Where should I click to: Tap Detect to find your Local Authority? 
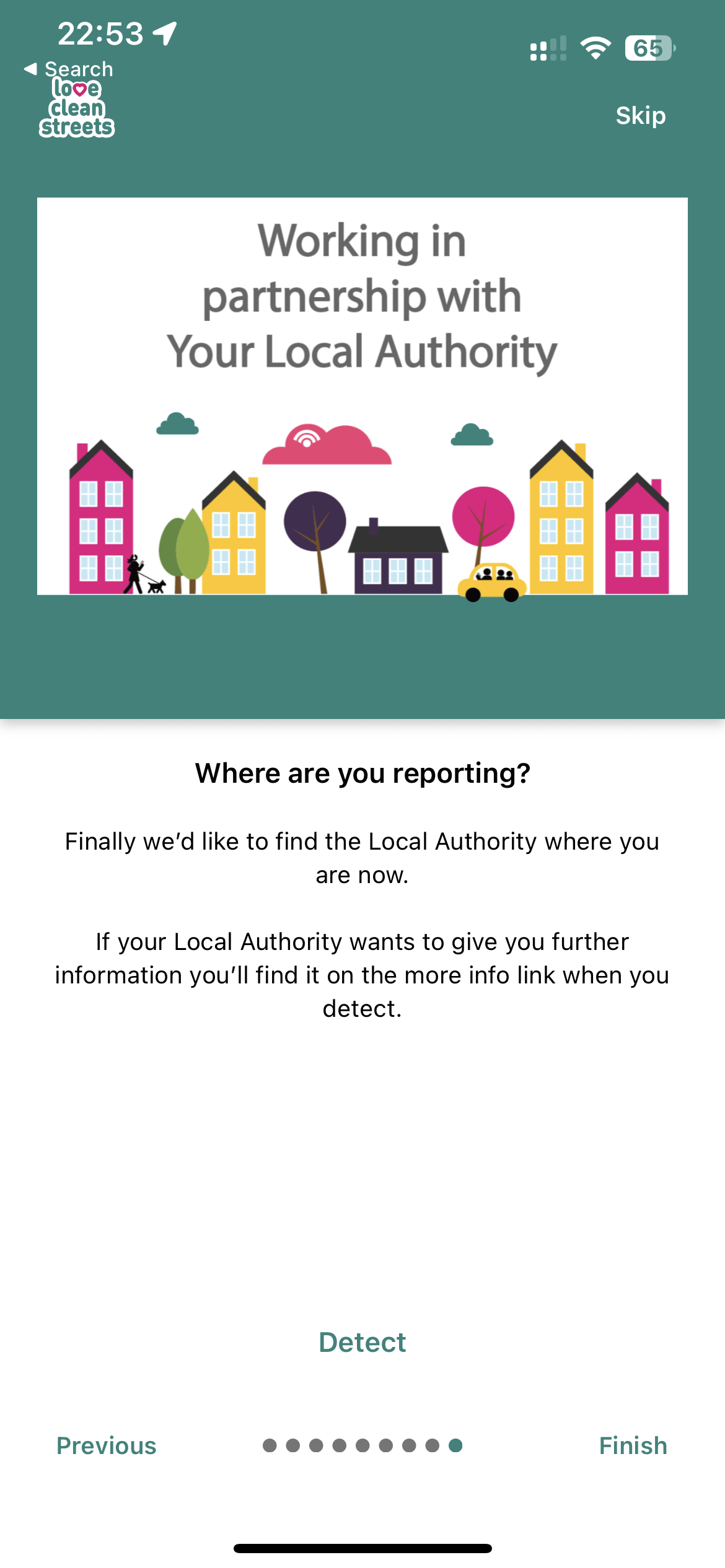362,1342
